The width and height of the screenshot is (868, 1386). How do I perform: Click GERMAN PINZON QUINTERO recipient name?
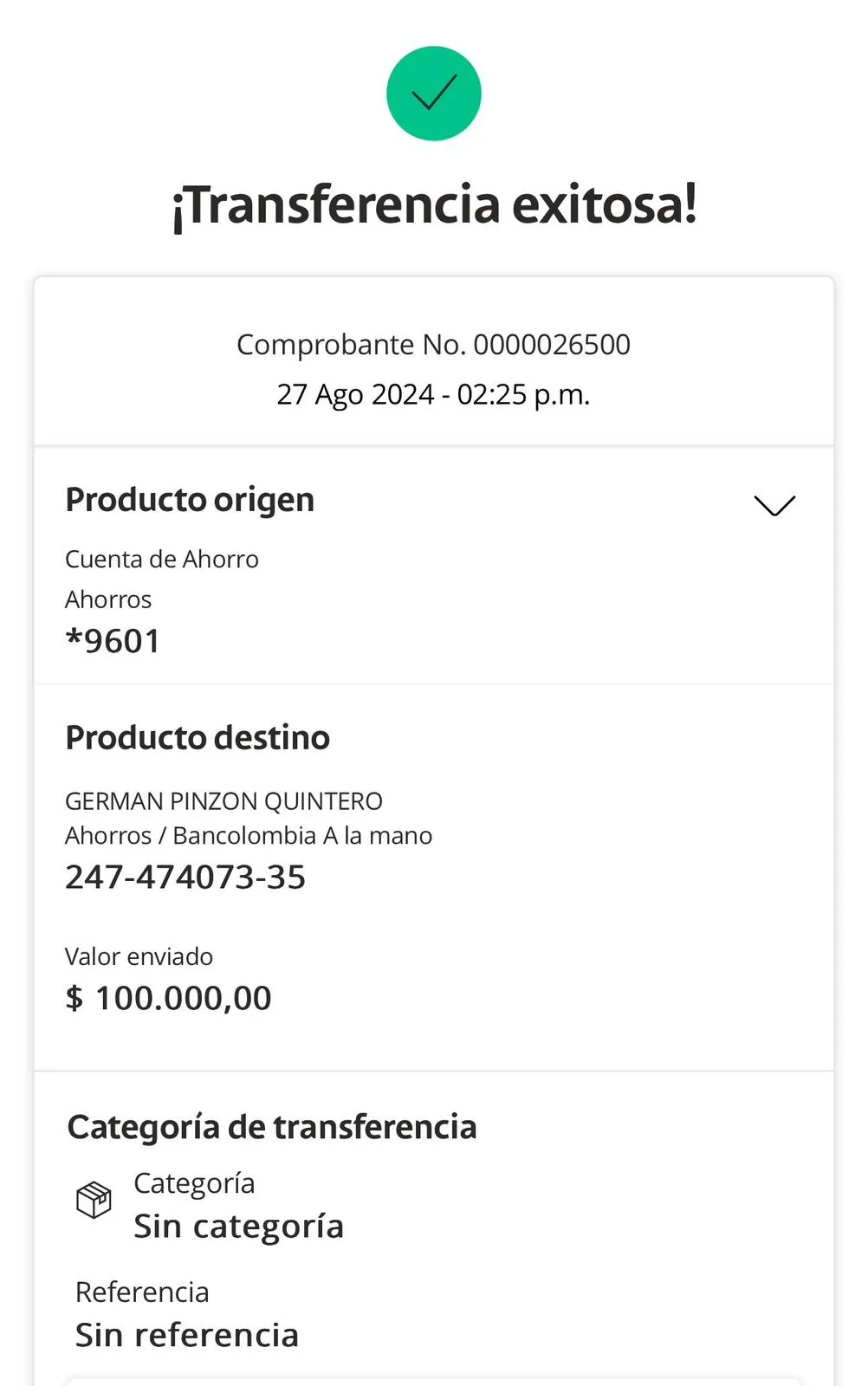tap(223, 800)
